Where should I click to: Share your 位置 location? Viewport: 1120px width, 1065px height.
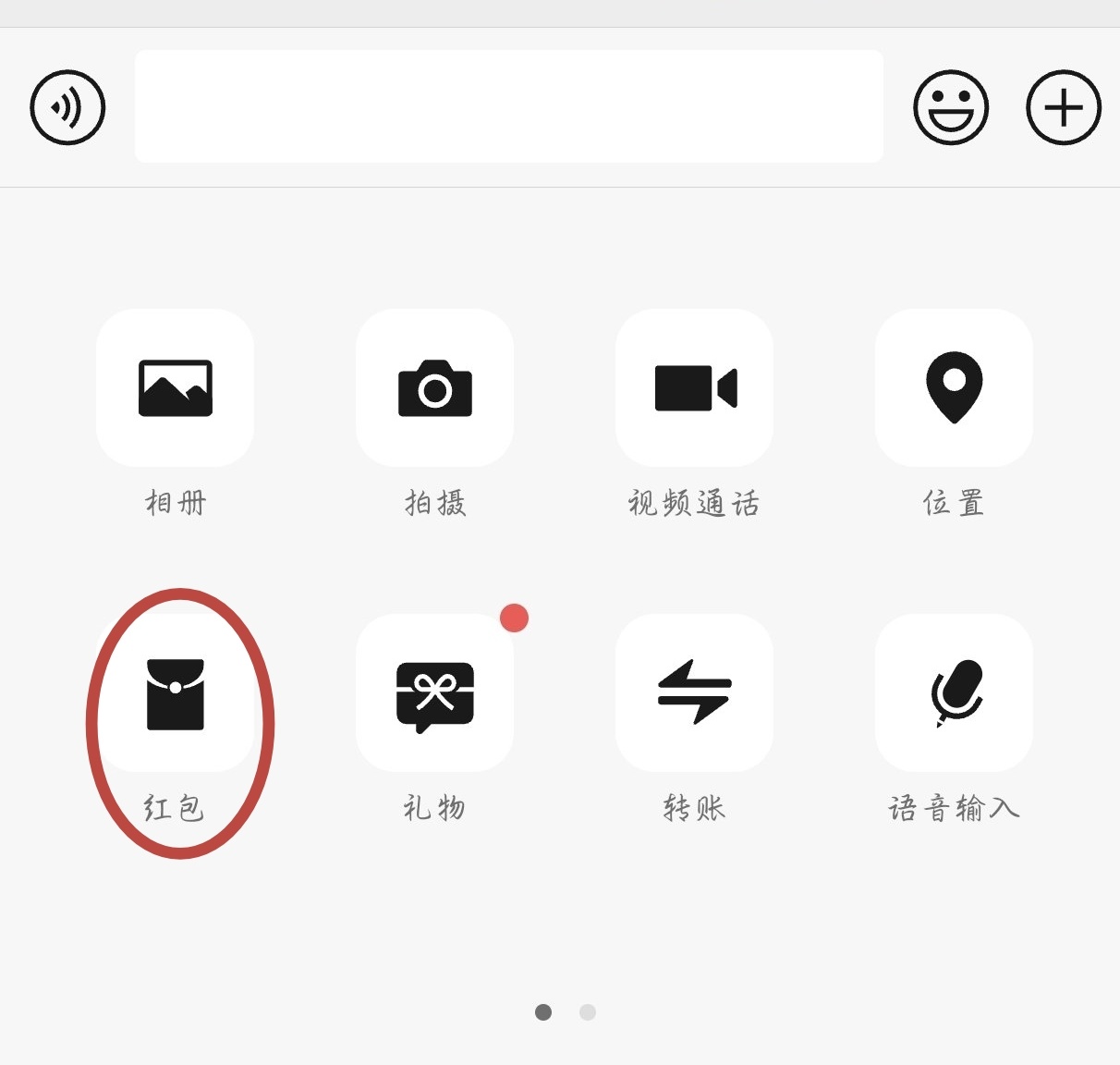954,388
